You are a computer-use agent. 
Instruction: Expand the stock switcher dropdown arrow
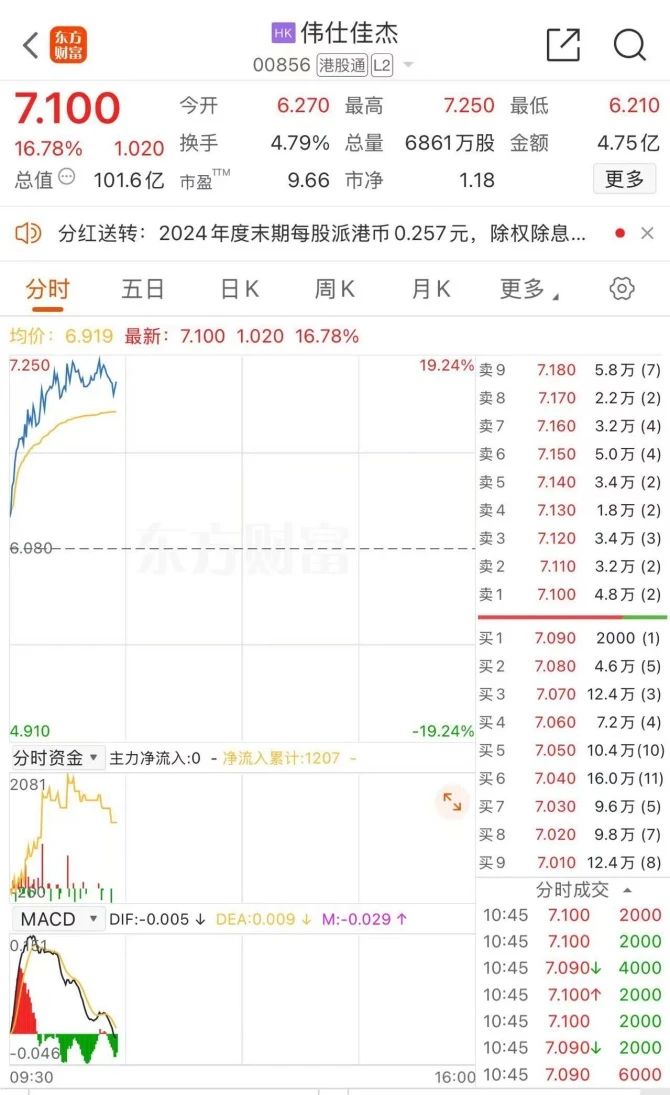point(409,65)
